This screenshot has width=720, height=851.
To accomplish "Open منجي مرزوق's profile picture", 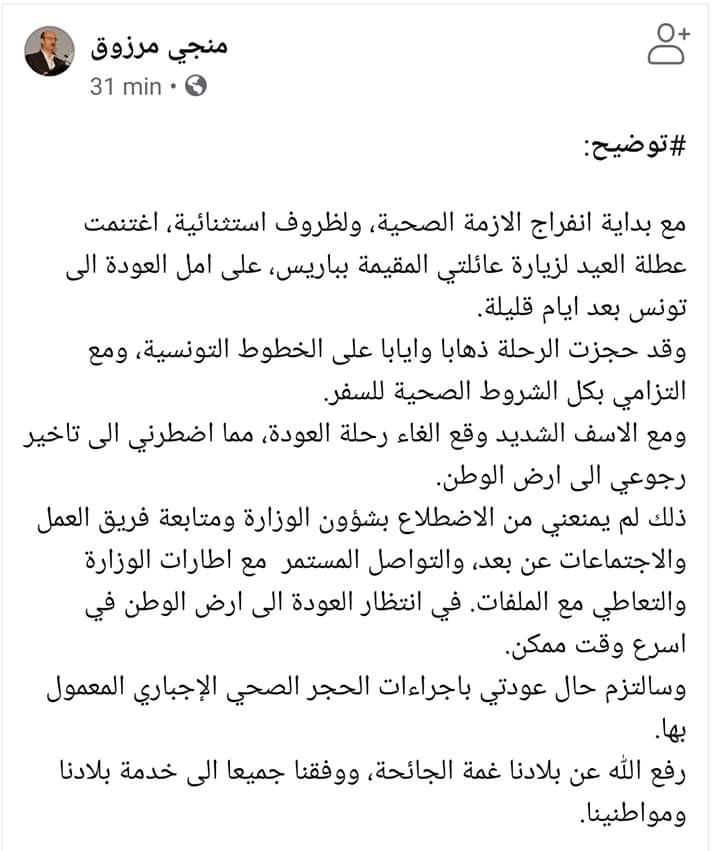I will [x=49, y=51].
